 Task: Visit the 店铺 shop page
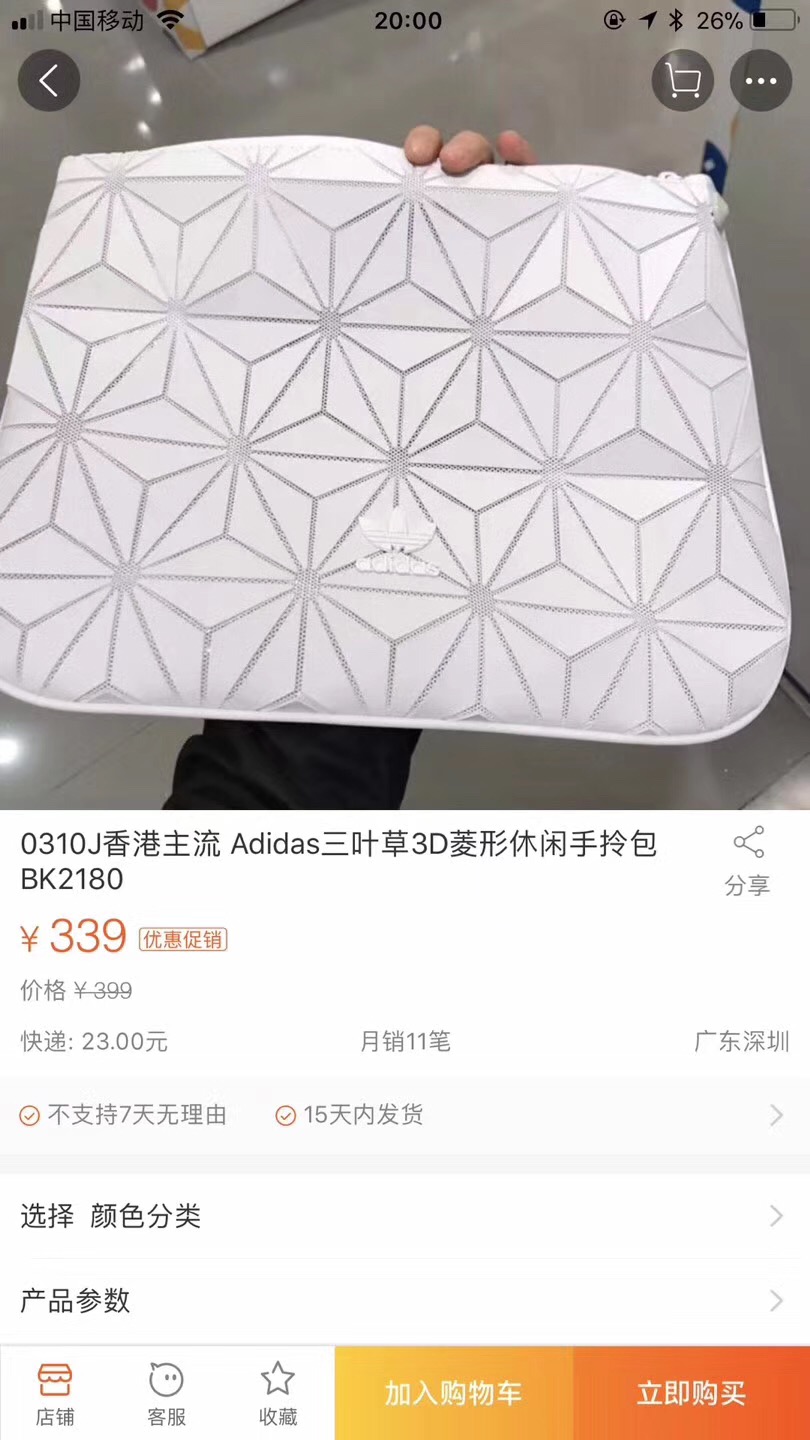coord(55,1393)
